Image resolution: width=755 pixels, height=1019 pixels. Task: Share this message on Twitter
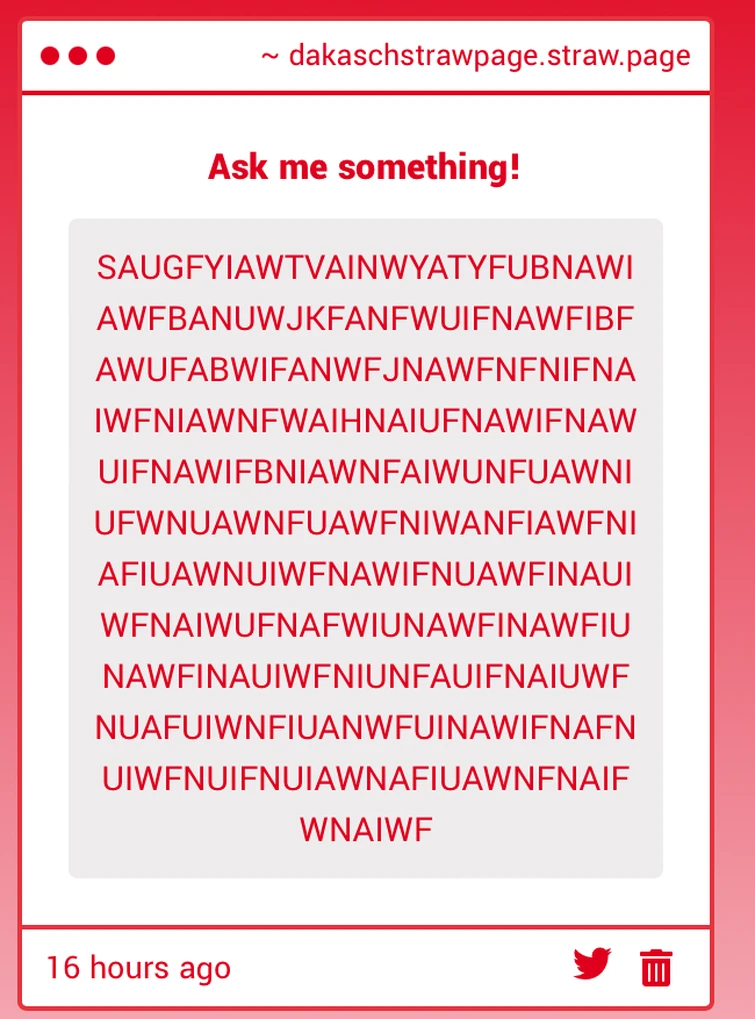592,965
